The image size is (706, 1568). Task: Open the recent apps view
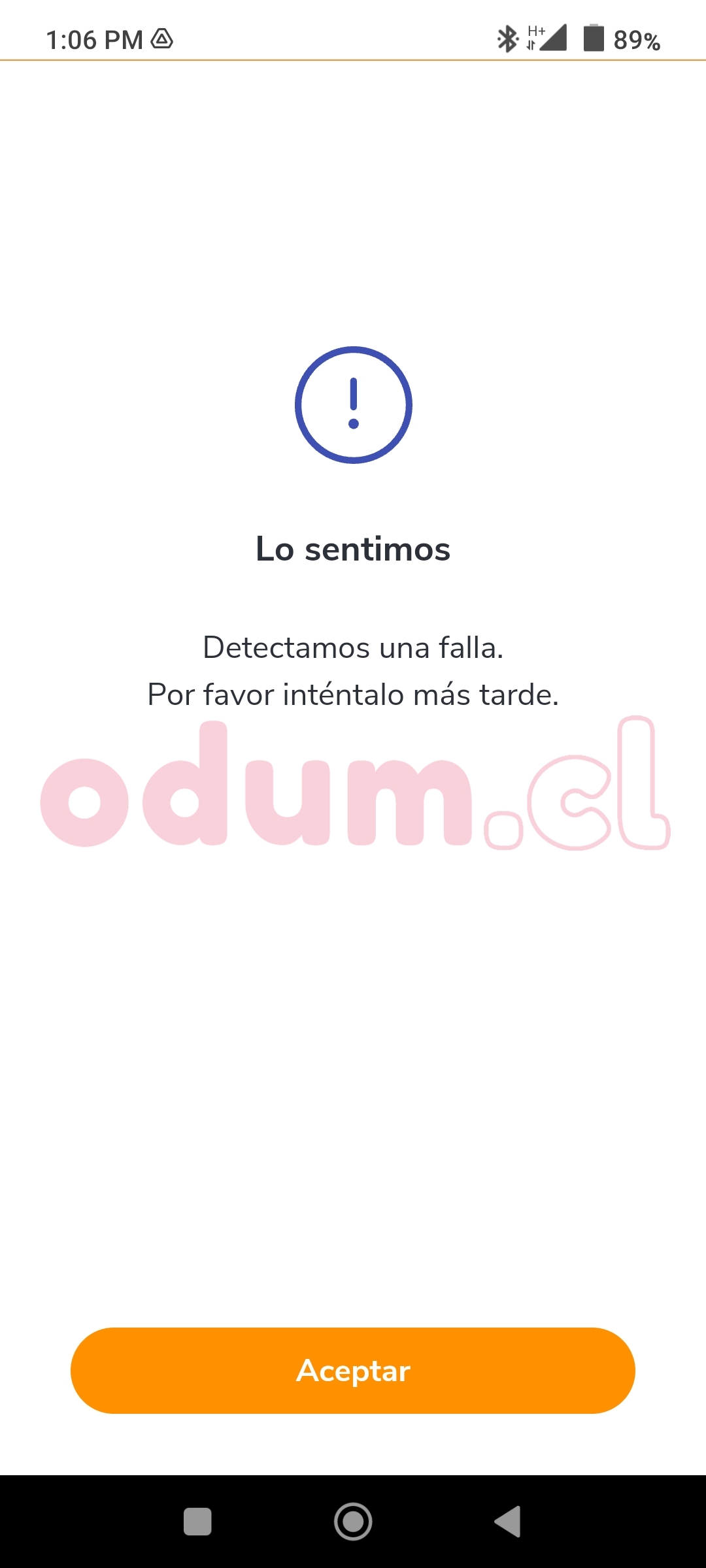[x=197, y=1522]
